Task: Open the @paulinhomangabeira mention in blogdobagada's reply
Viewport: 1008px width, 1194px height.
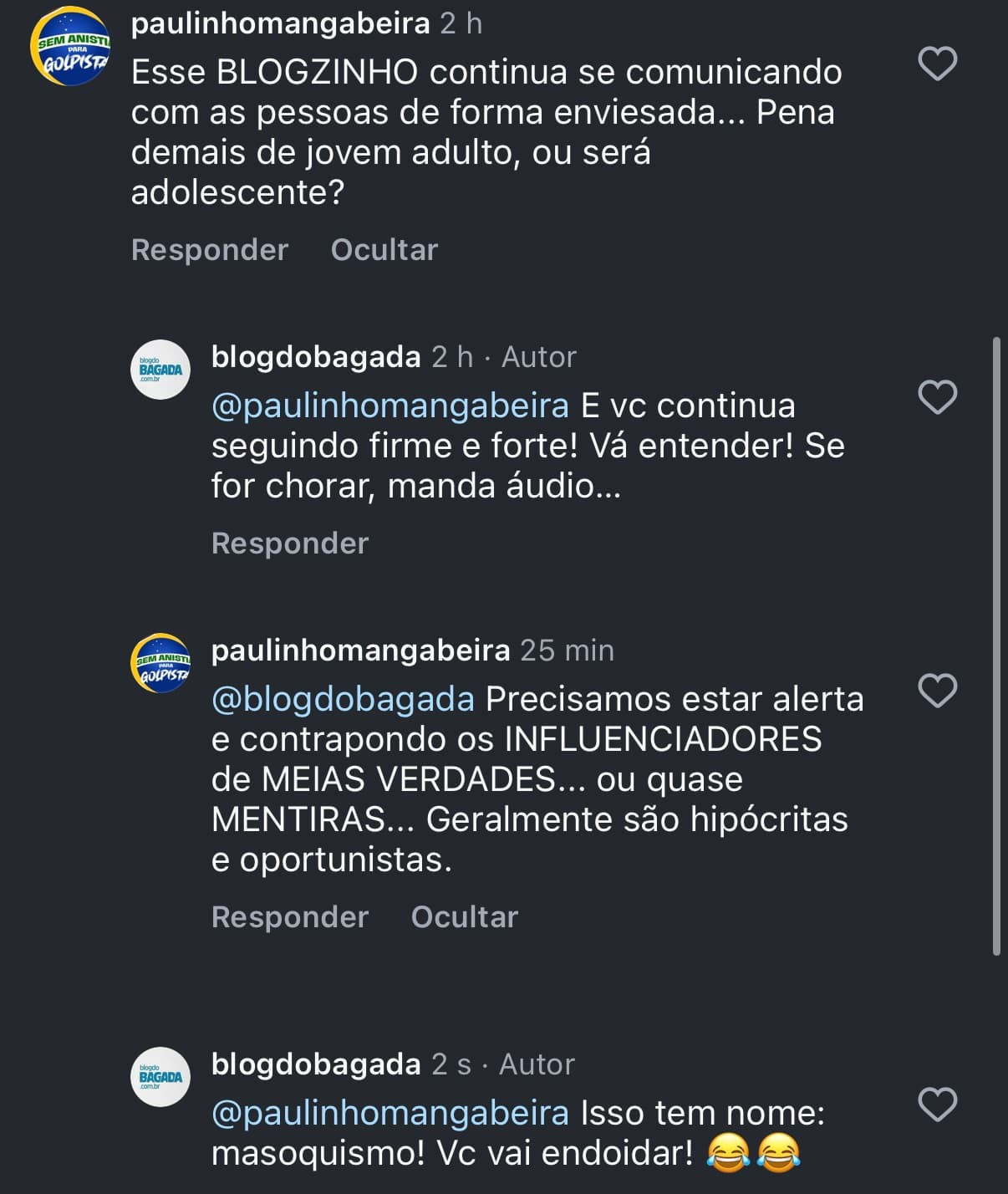Action: coord(389,405)
